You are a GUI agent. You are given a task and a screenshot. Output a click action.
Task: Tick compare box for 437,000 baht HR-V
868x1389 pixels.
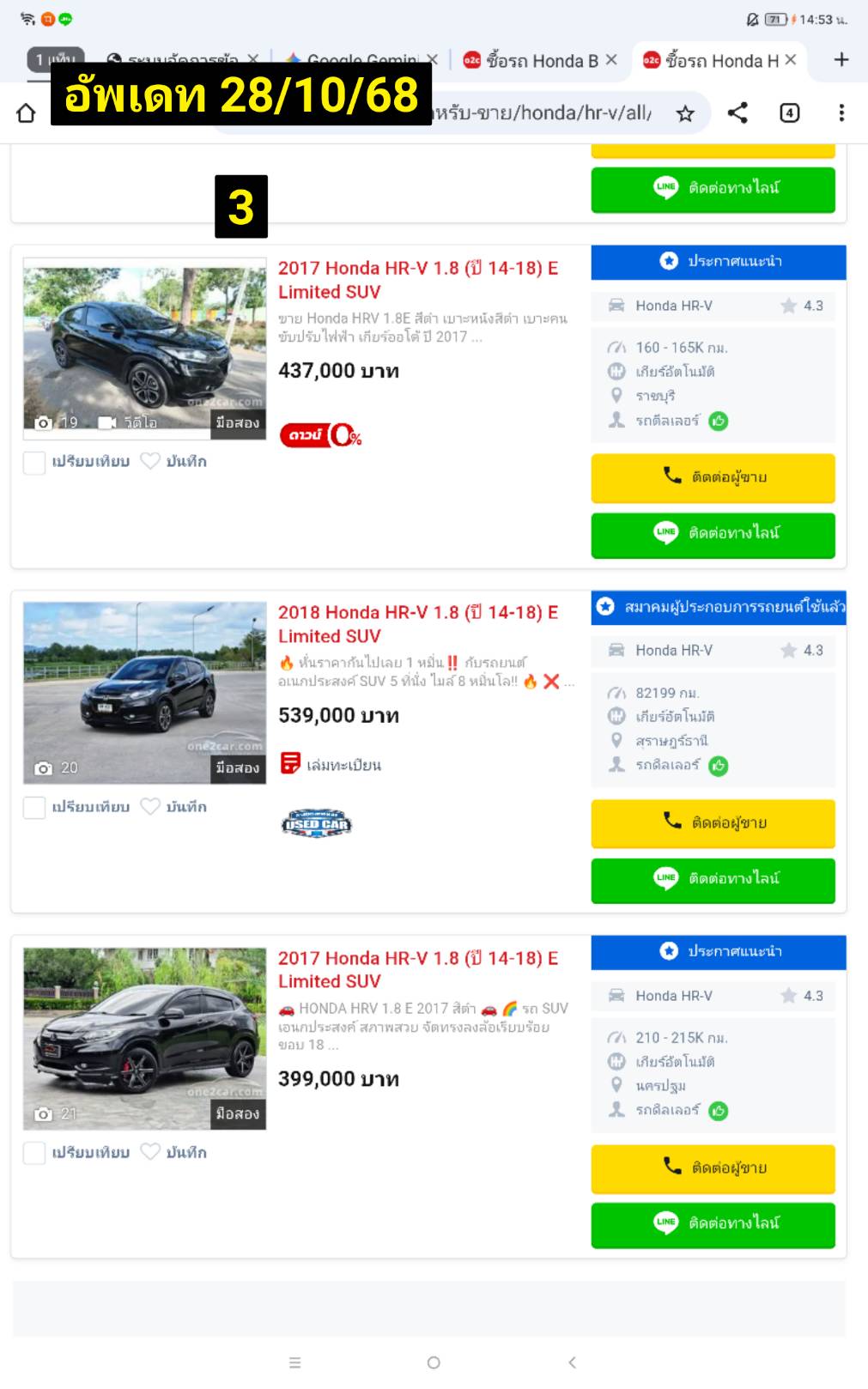(x=34, y=462)
